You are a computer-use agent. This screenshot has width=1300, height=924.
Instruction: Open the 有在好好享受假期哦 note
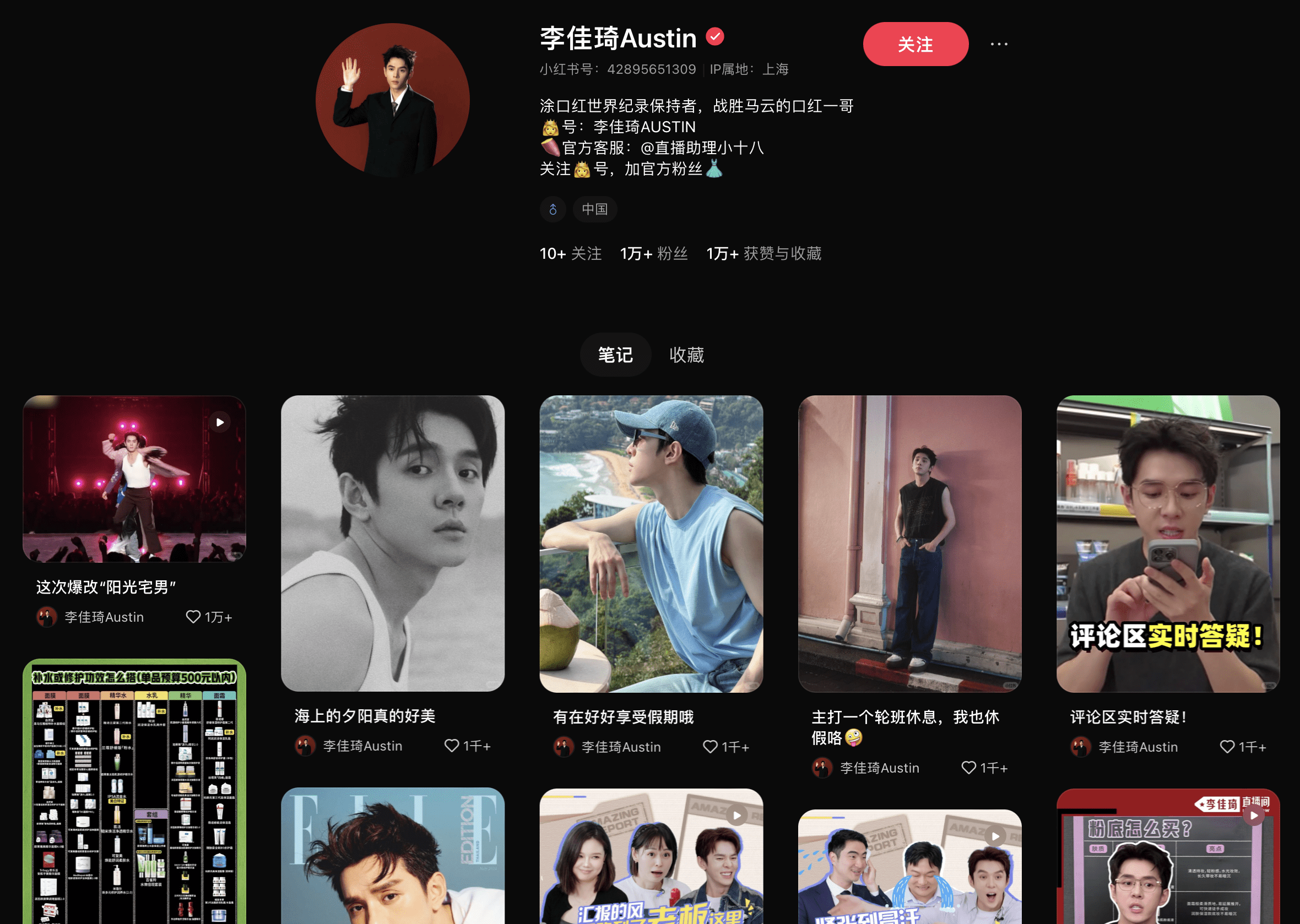[651, 543]
